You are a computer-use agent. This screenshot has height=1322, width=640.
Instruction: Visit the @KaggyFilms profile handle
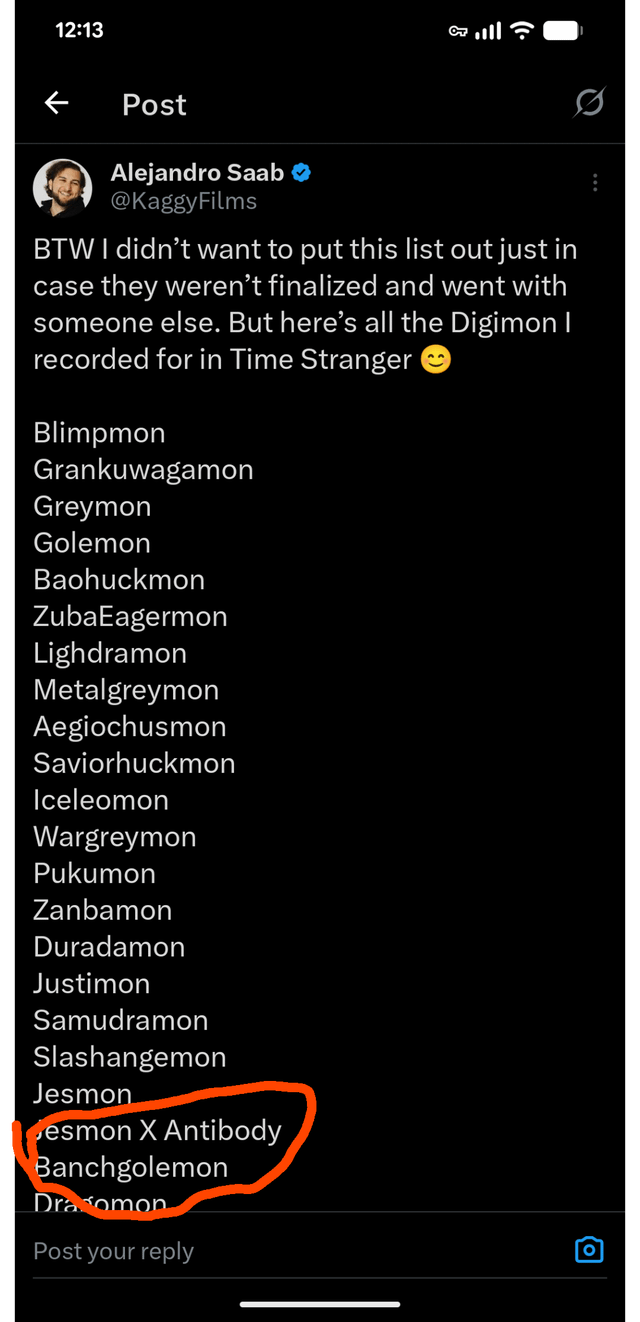coord(183,201)
